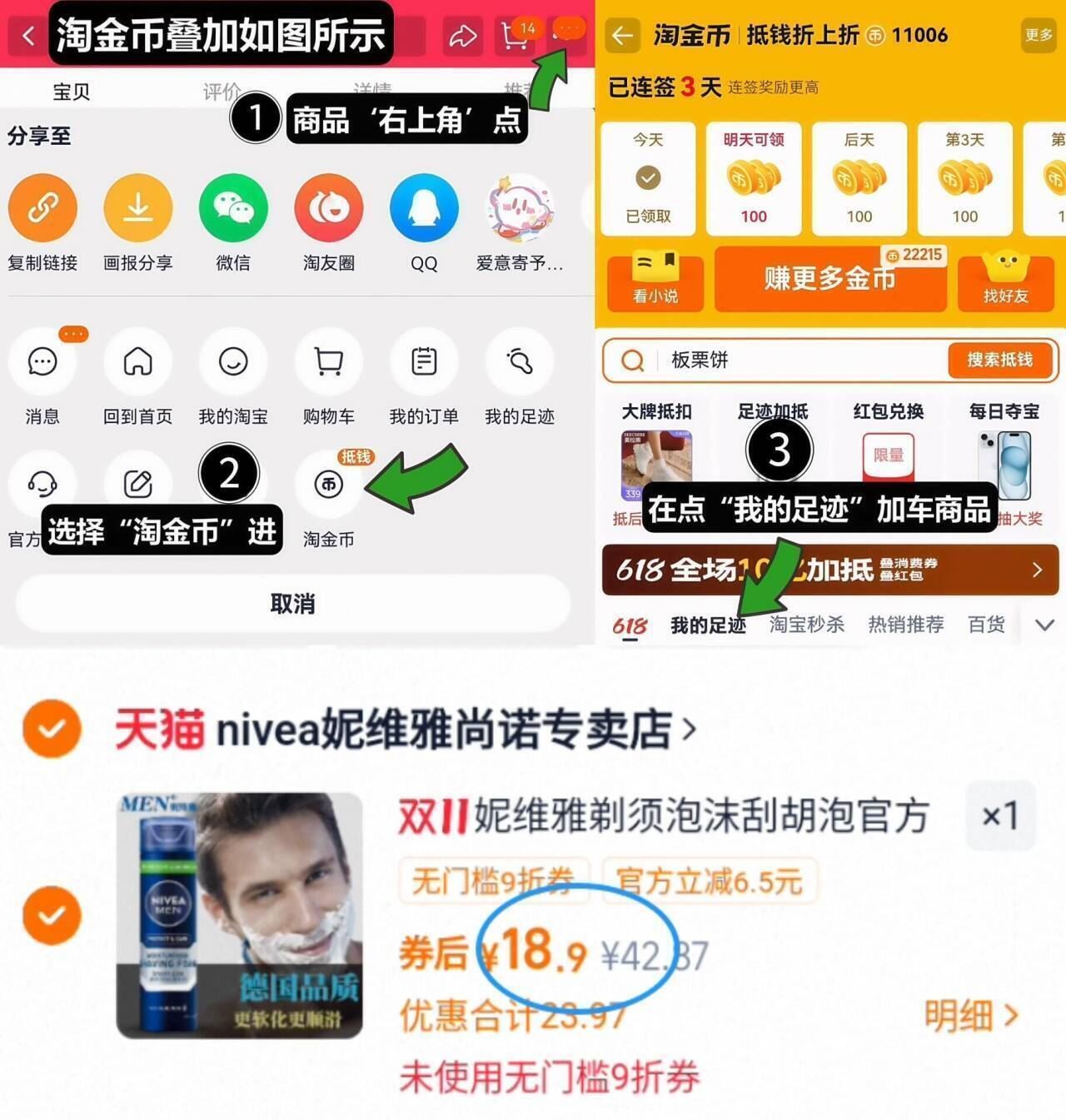Image resolution: width=1066 pixels, height=1120 pixels.
Task: Claim 明天可领 100 coin reward
Action: [753, 177]
